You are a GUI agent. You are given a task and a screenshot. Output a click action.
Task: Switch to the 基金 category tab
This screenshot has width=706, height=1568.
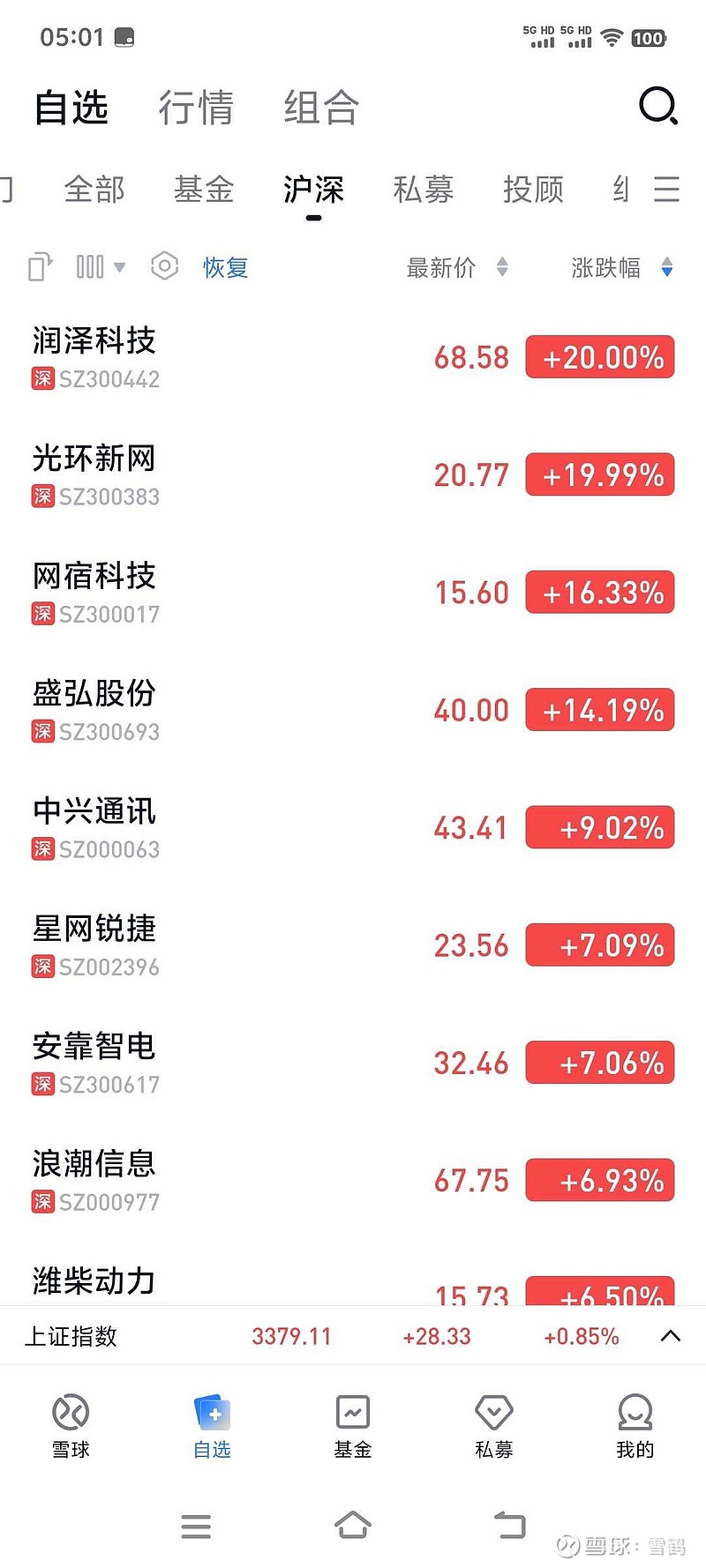(x=204, y=190)
